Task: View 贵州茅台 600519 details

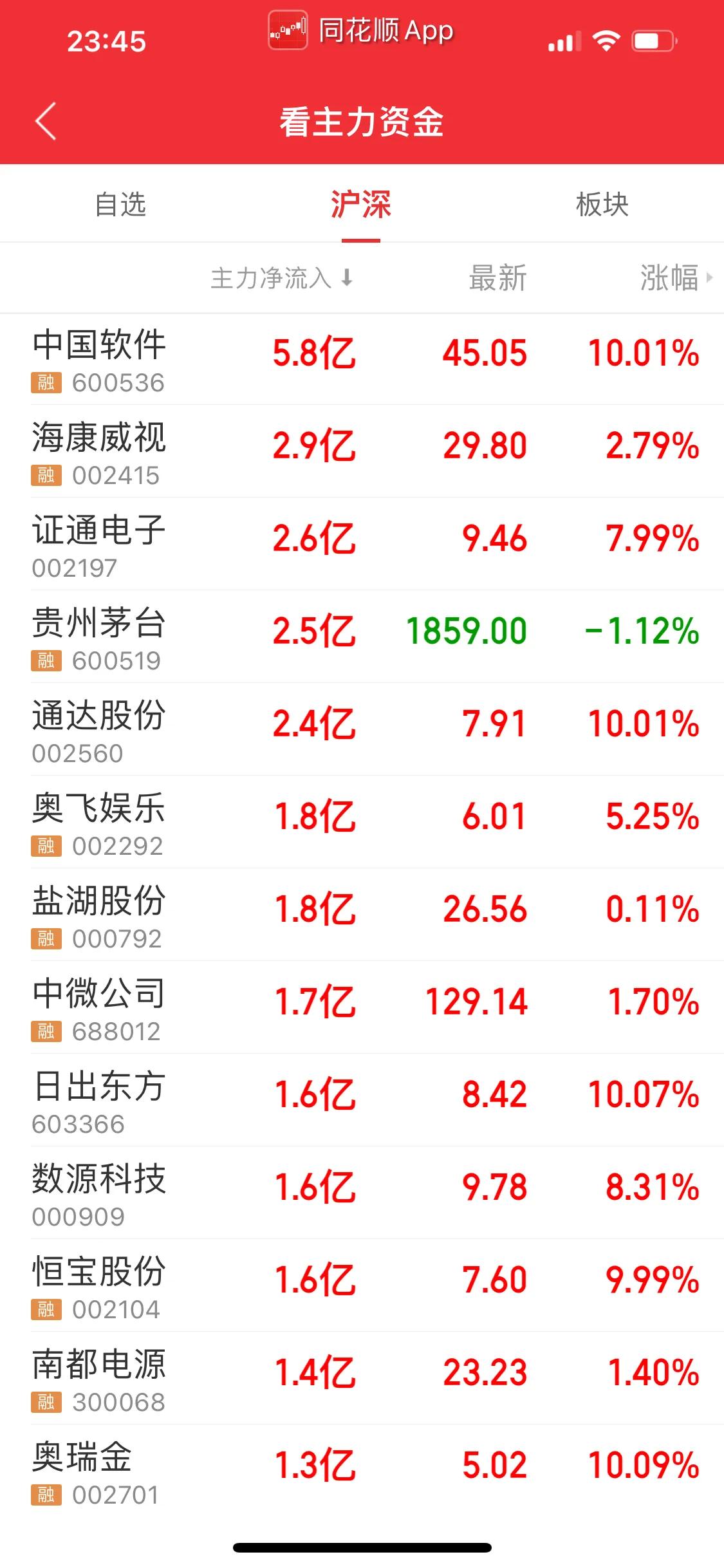Action: (362, 637)
